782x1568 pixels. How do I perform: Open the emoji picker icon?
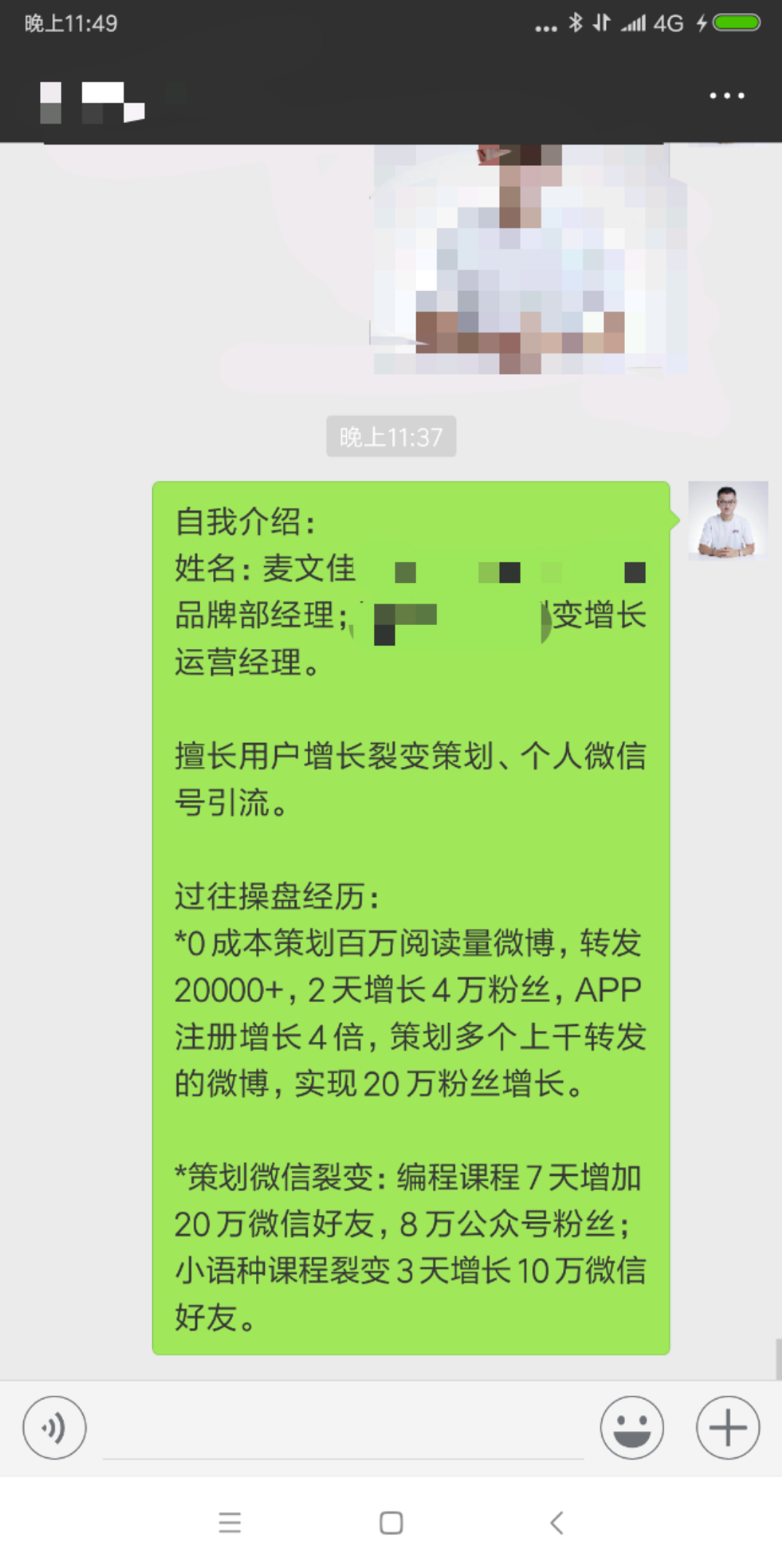pyautogui.click(x=631, y=1428)
